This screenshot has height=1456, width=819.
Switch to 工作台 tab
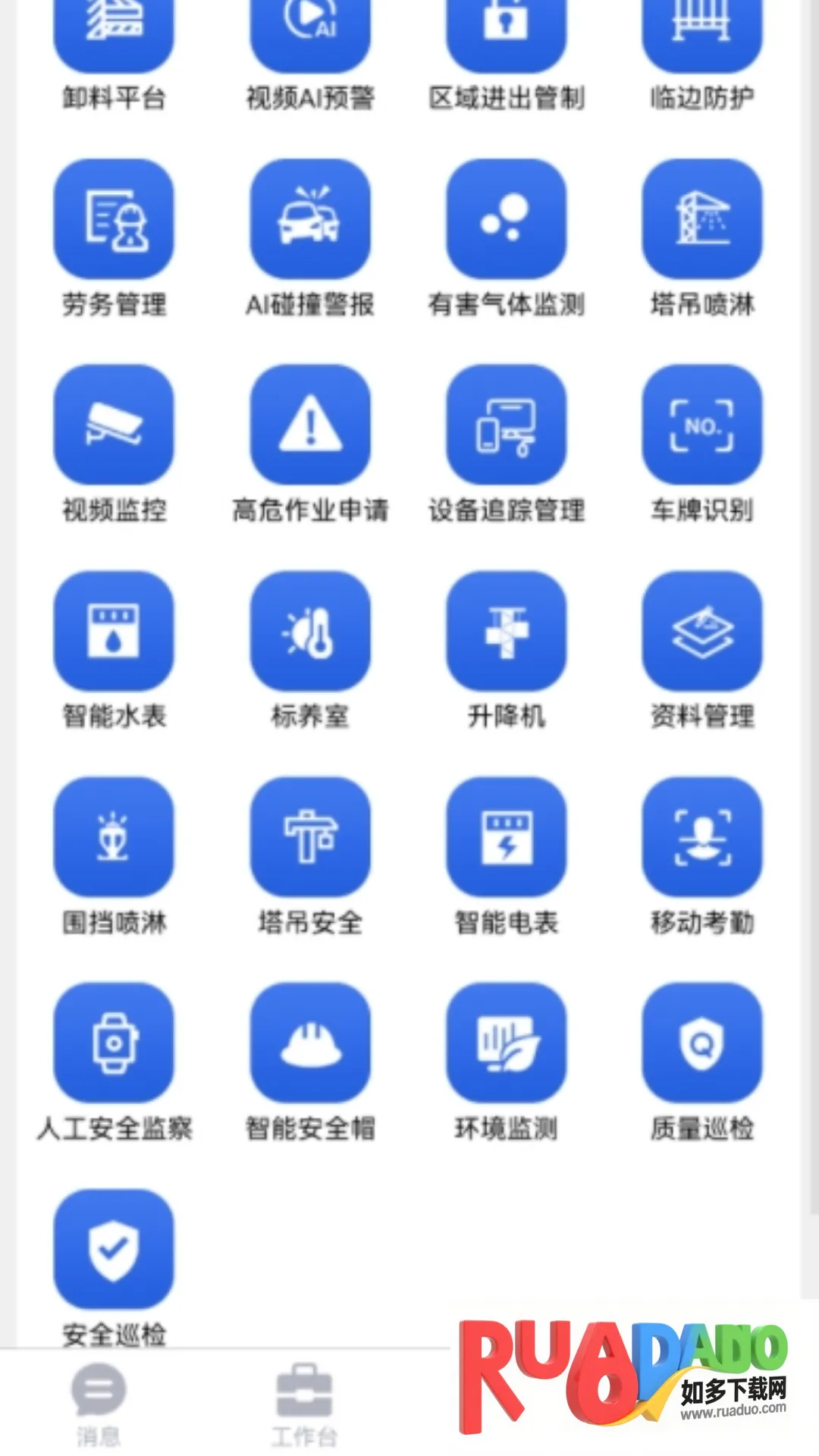point(304,1403)
